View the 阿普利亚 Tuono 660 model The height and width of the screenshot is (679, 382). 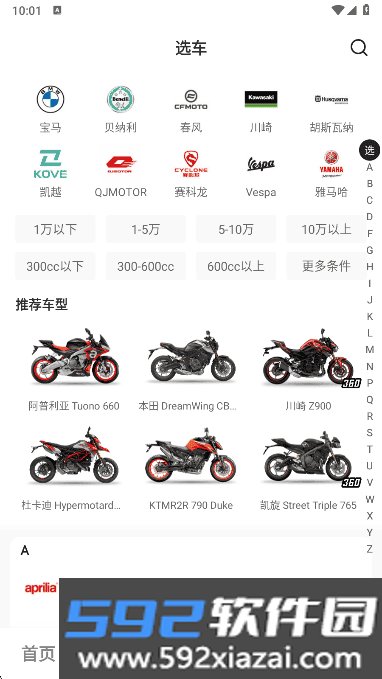[x=74, y=369]
